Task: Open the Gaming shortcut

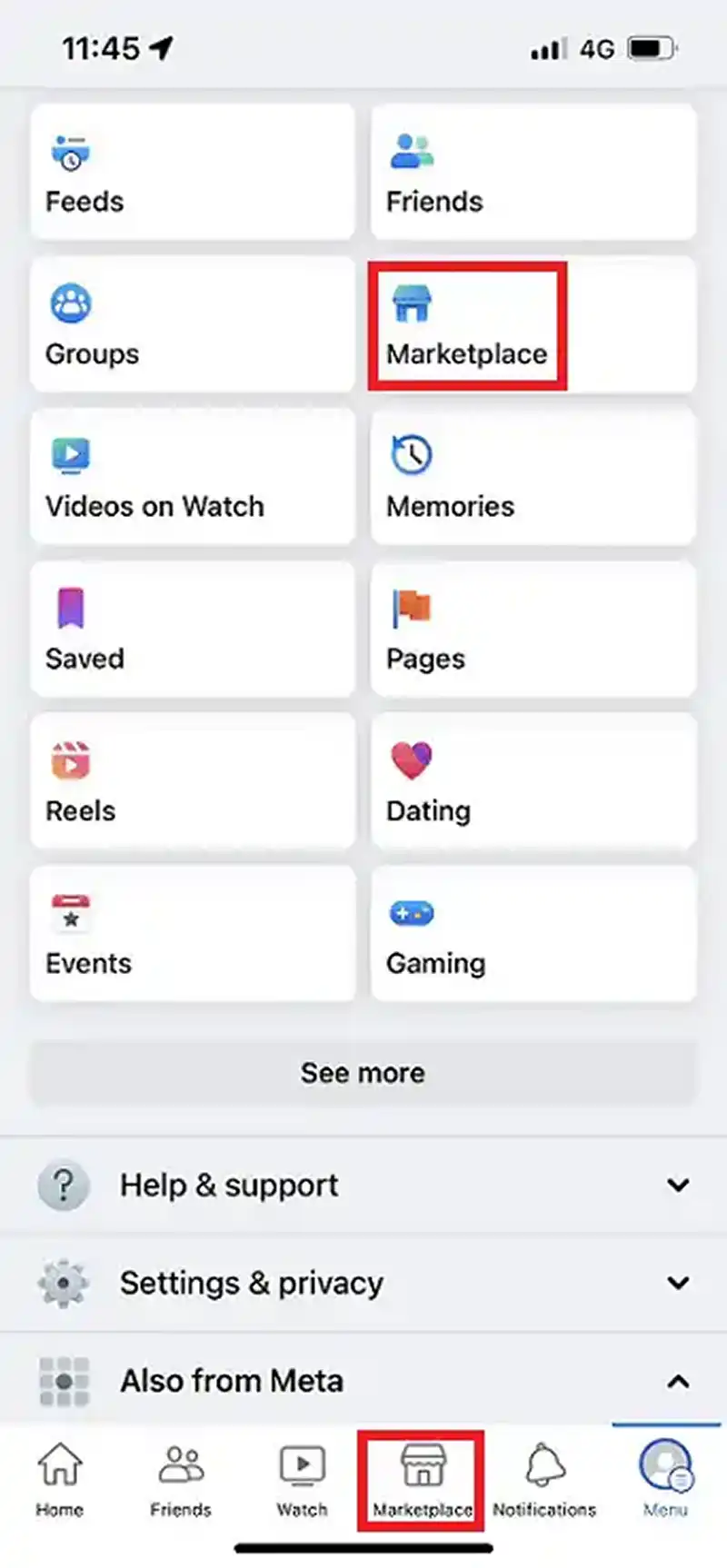Action: 532,934
